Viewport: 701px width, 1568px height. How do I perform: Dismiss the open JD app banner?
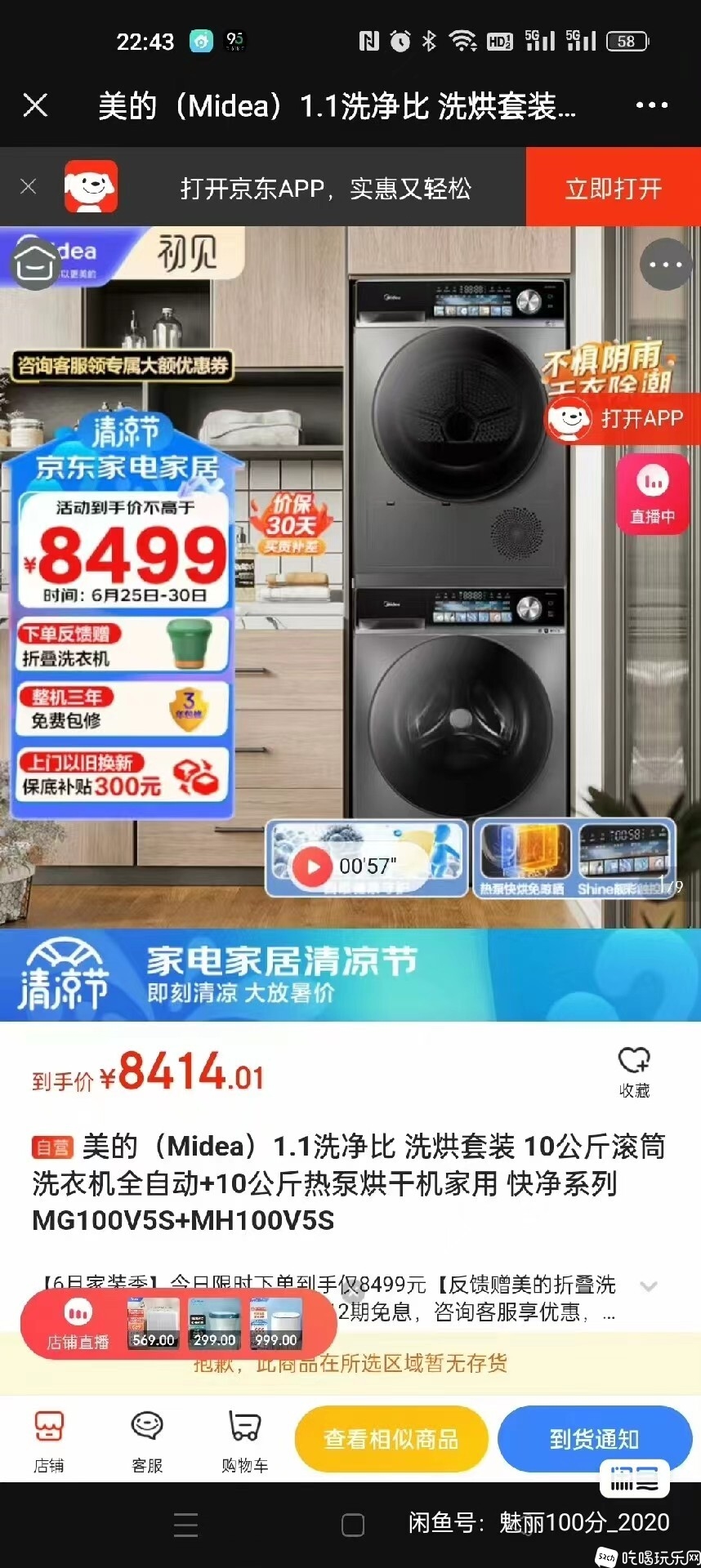(x=29, y=187)
